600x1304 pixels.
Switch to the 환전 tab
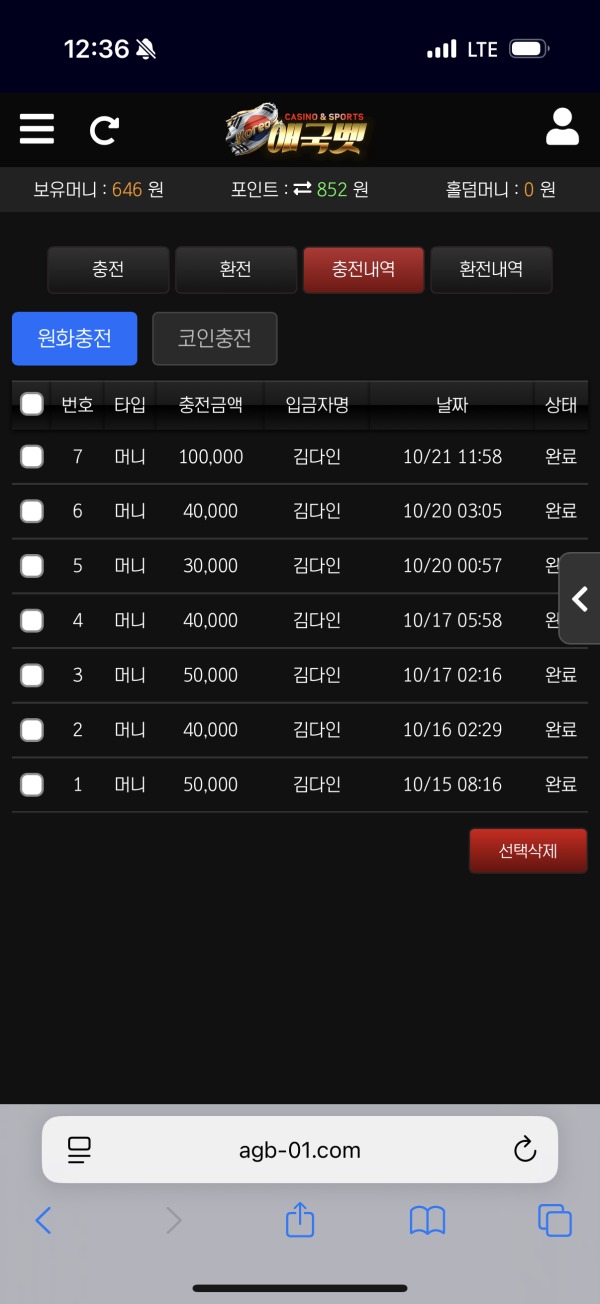236,269
